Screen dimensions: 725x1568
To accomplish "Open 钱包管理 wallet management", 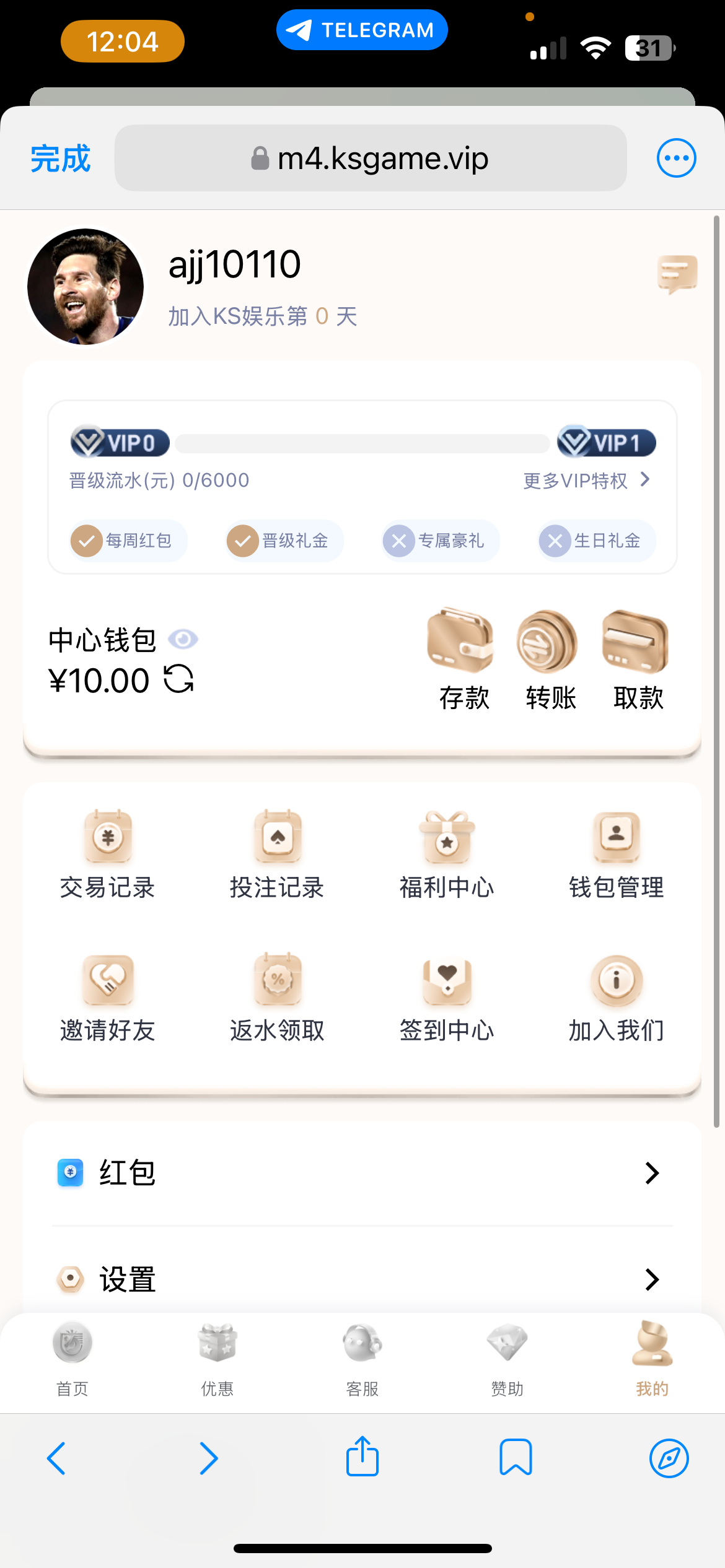I will click(616, 855).
